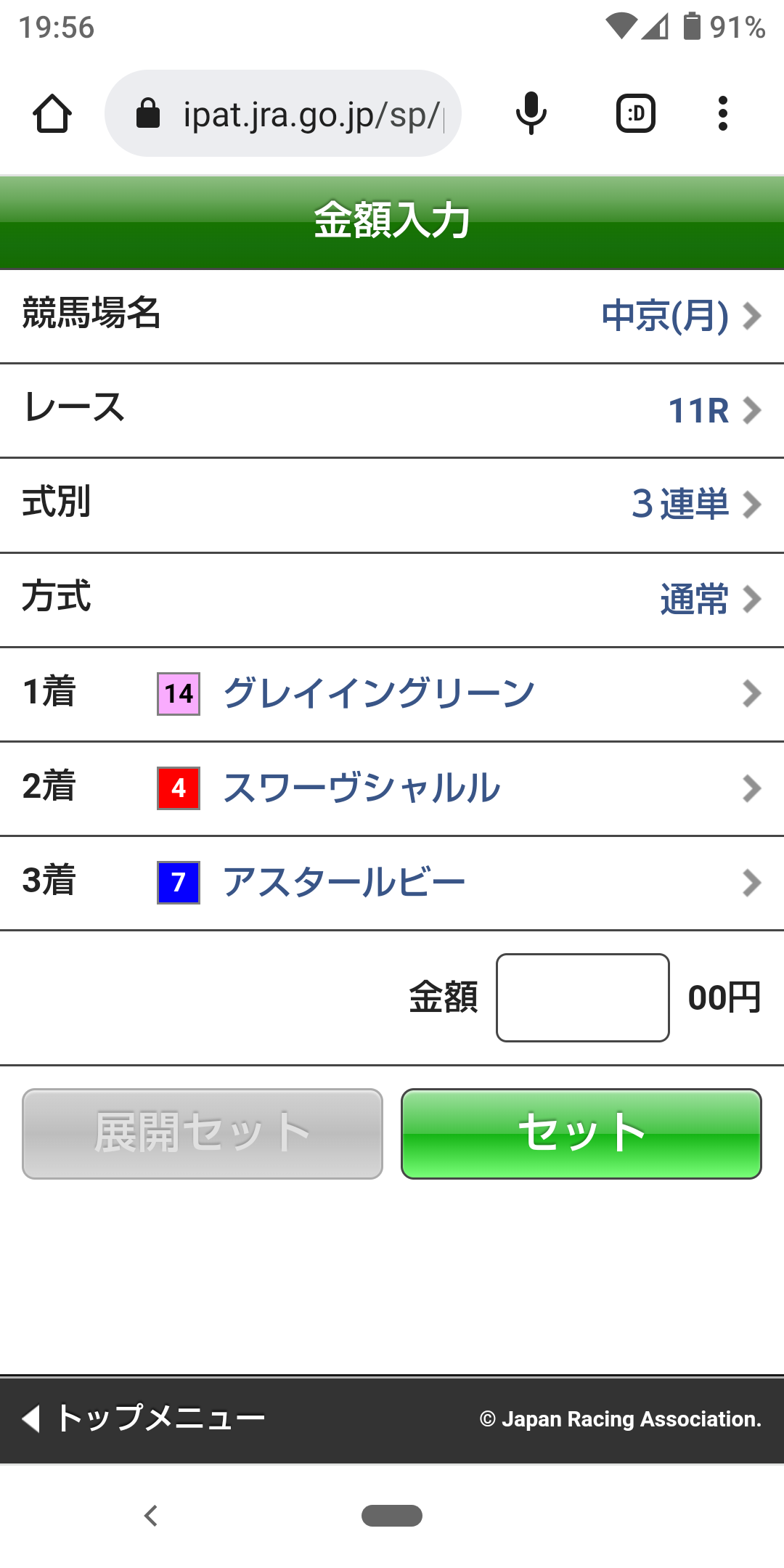Open the browser home page

pyautogui.click(x=52, y=114)
